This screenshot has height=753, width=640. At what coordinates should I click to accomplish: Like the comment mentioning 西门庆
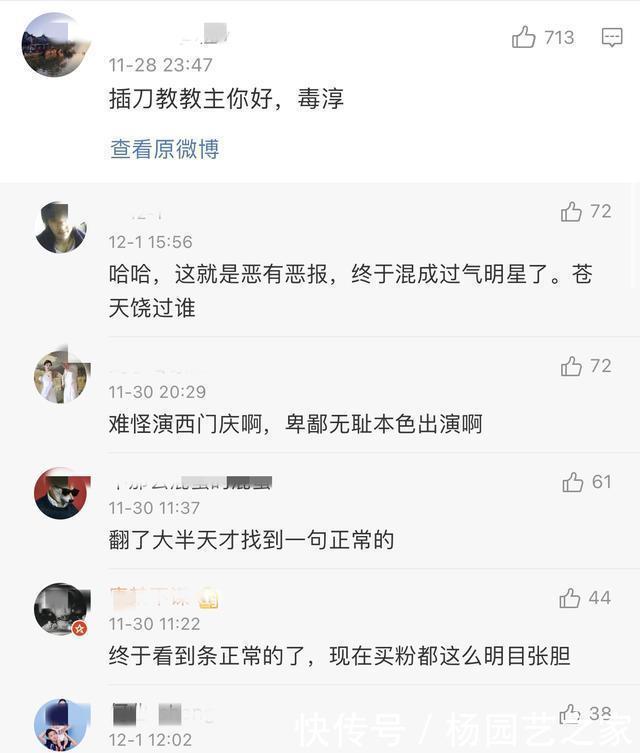coord(571,366)
